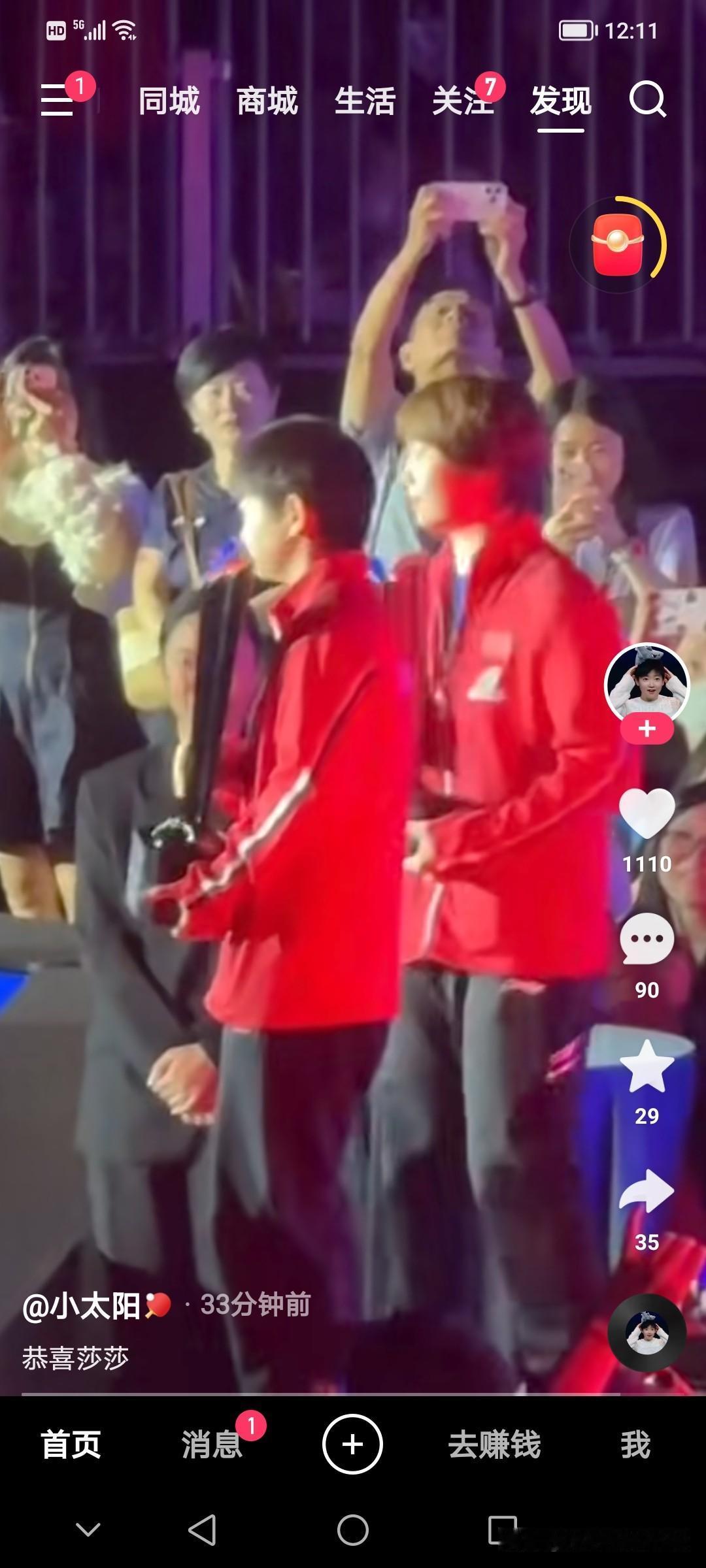
Task: Create a new post with plus button
Action: 352,1444
